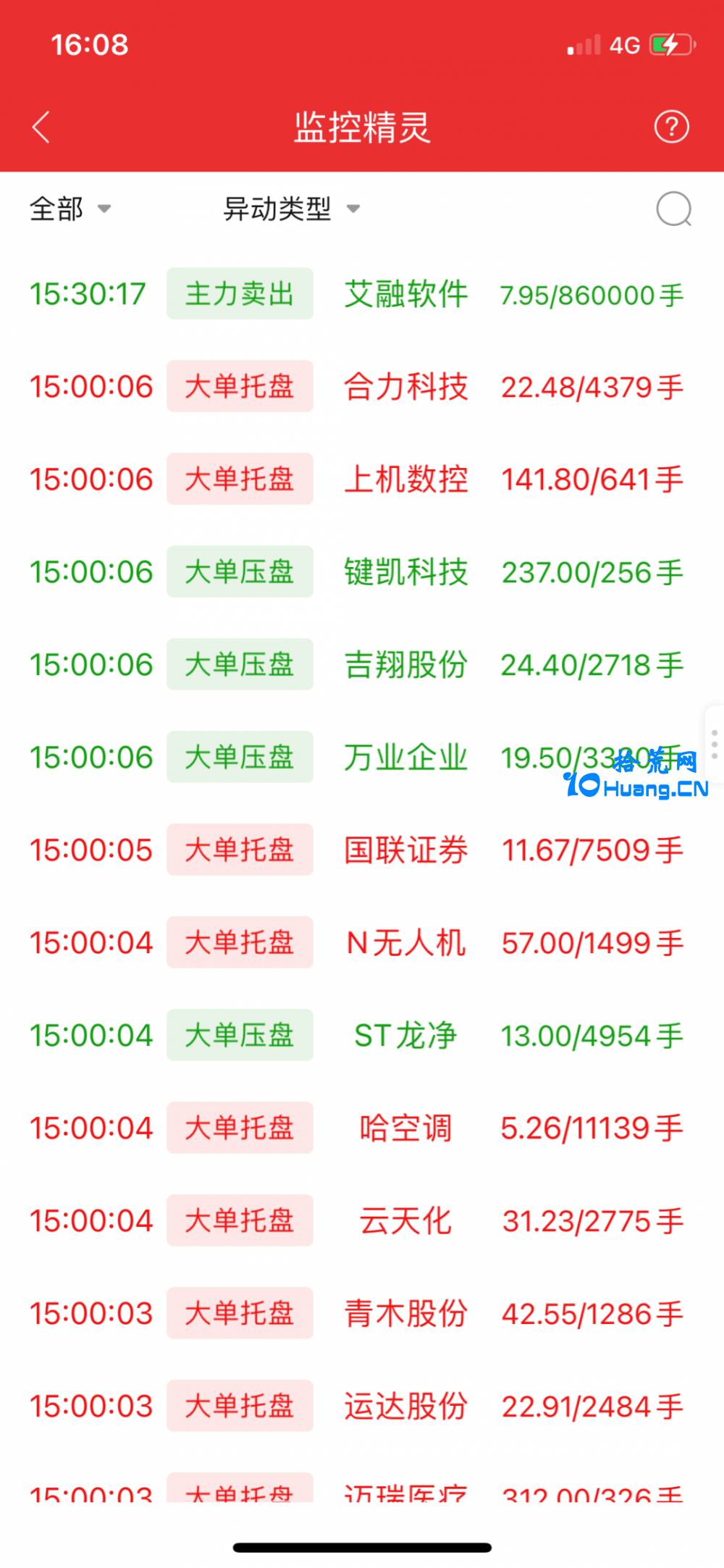Open the 键凯科技 row

pos(362,572)
